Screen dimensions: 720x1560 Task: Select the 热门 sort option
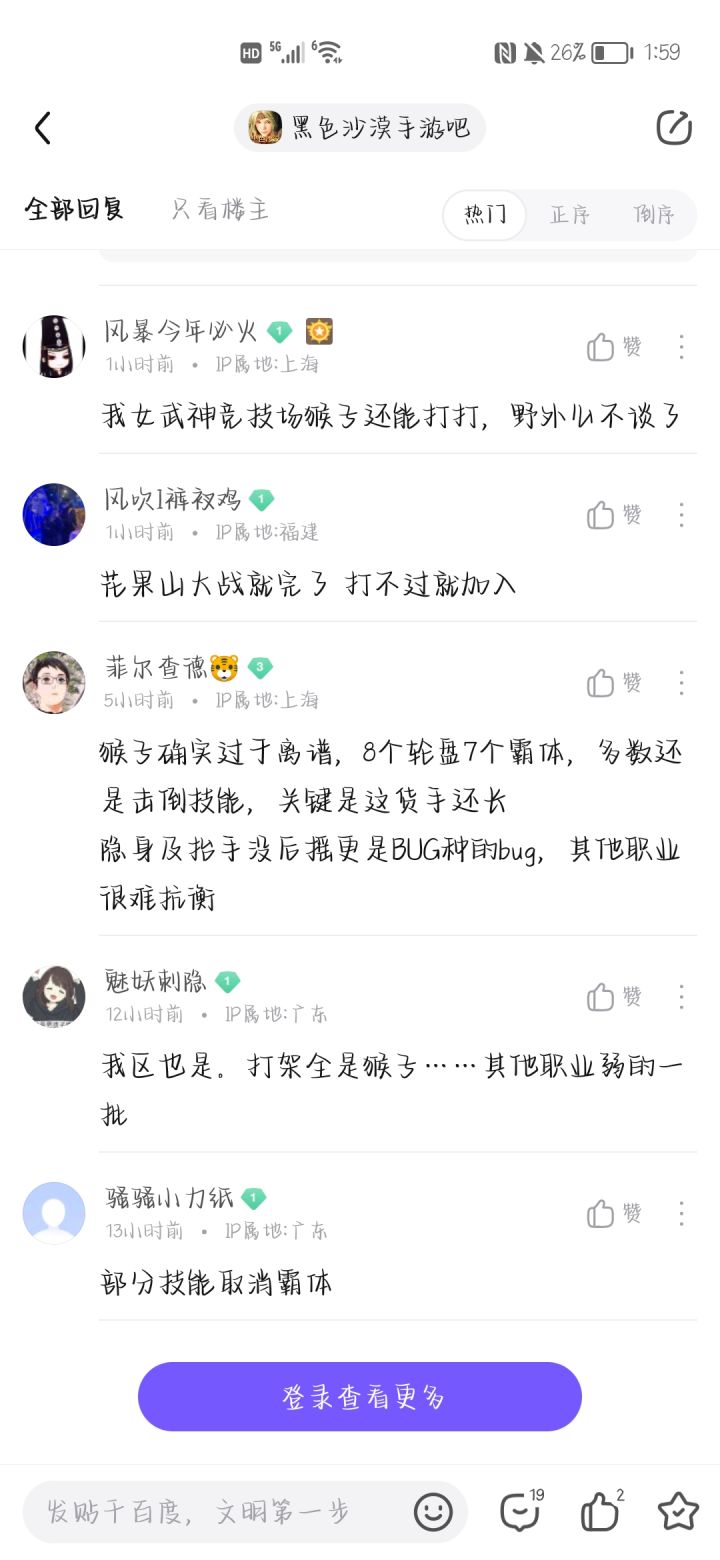(x=485, y=214)
